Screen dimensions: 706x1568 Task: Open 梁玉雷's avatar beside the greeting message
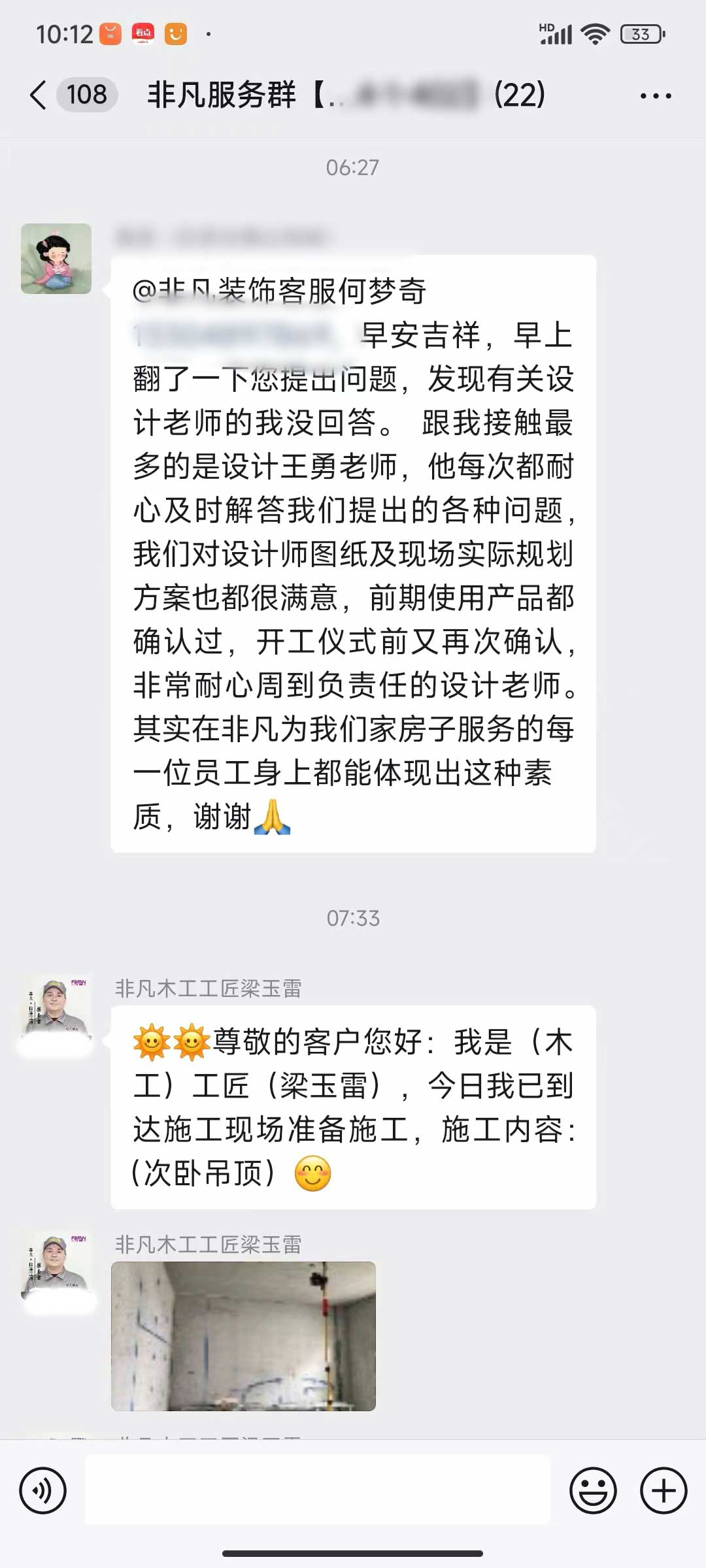click(x=56, y=1009)
